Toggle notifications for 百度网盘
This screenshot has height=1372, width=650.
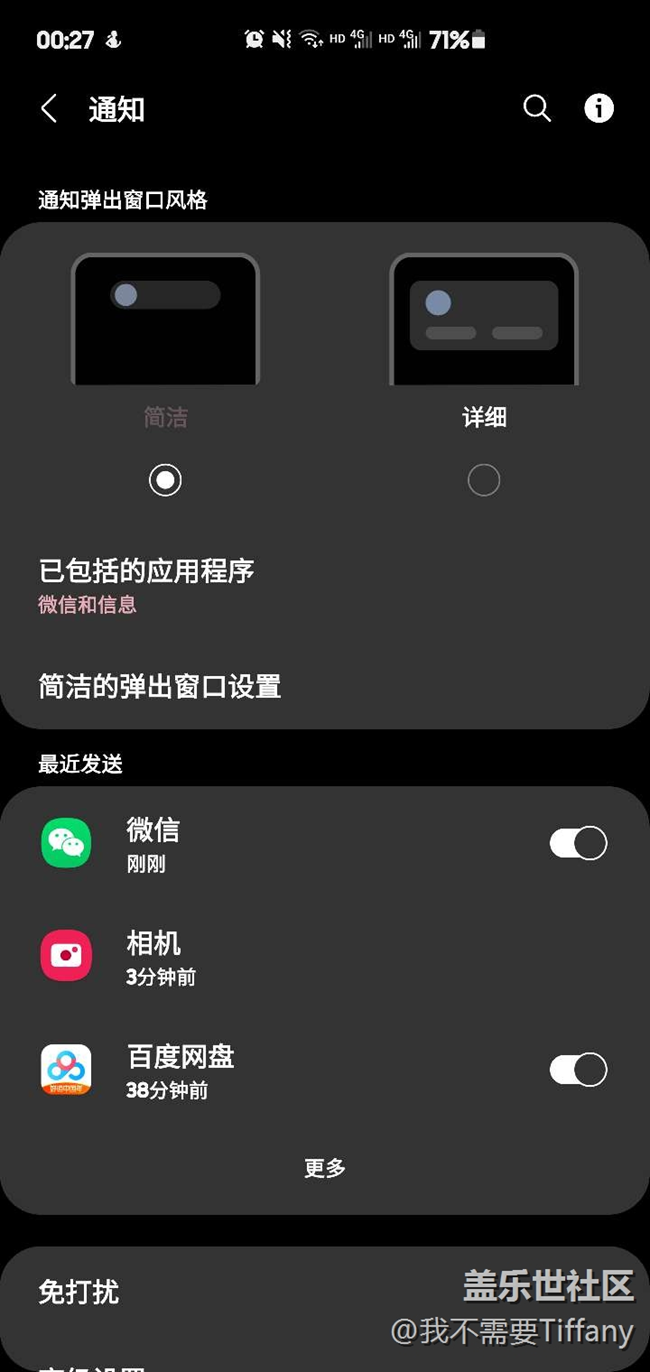[578, 1069]
